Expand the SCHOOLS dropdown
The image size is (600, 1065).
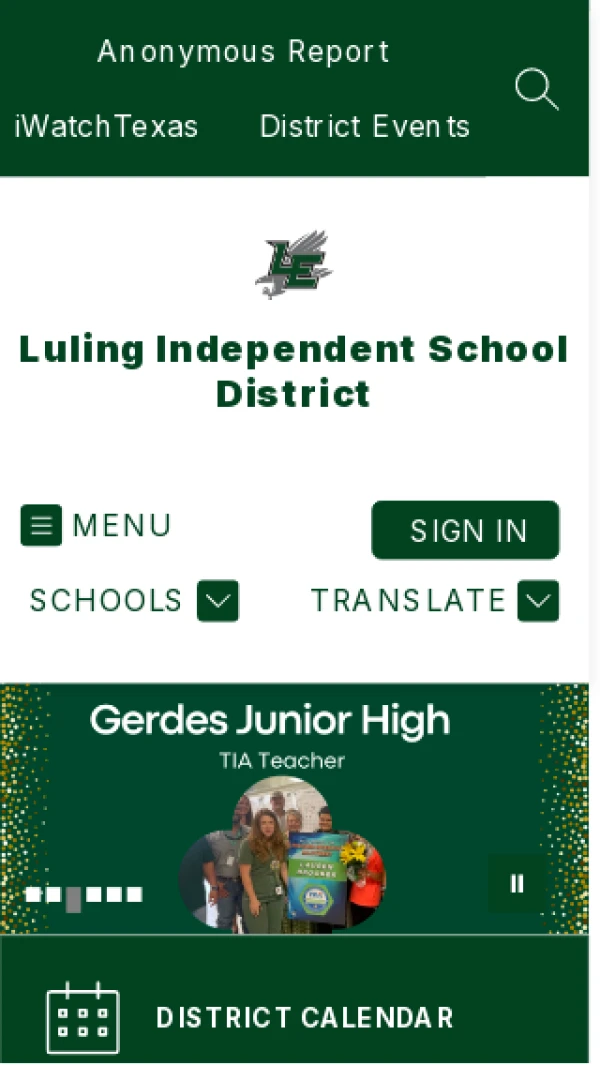click(217, 601)
